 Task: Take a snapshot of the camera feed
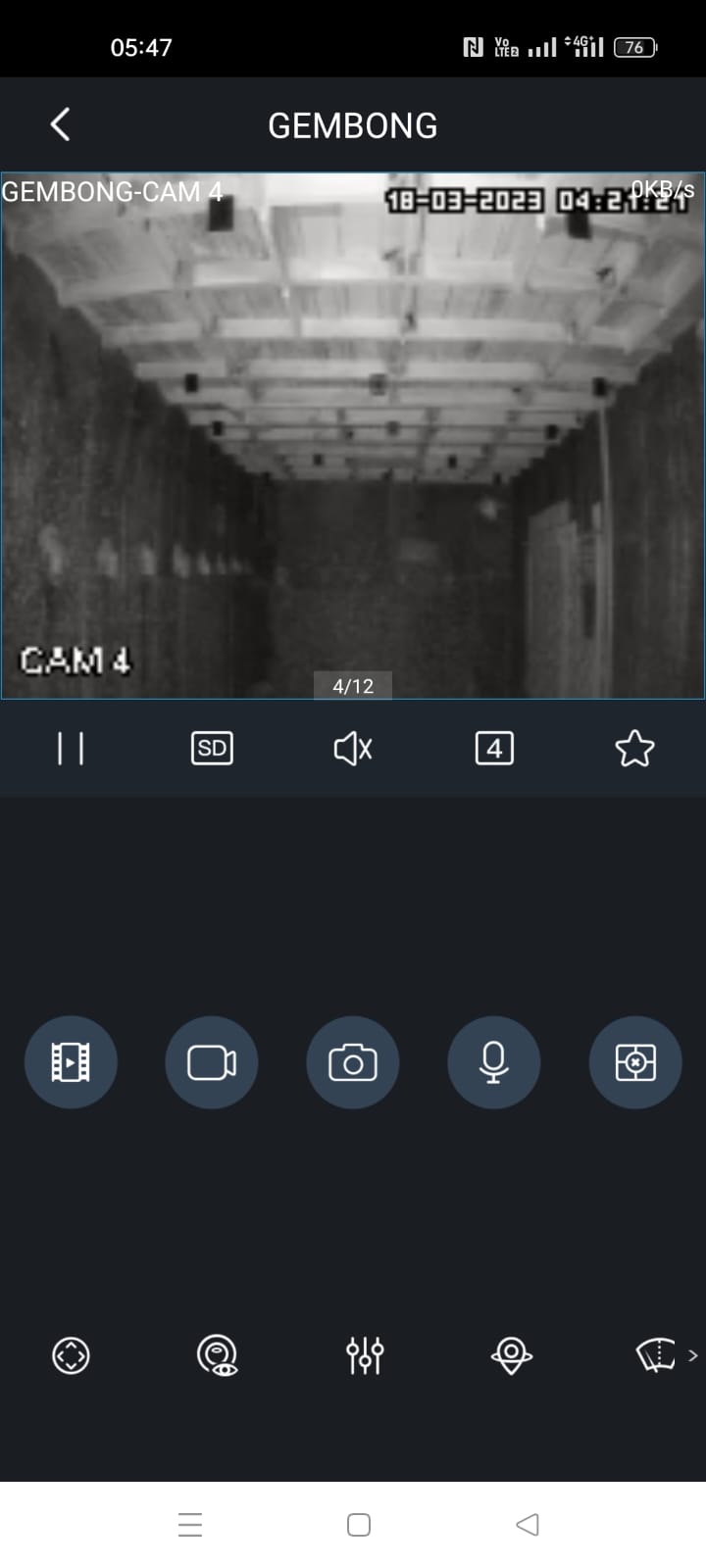353,1062
